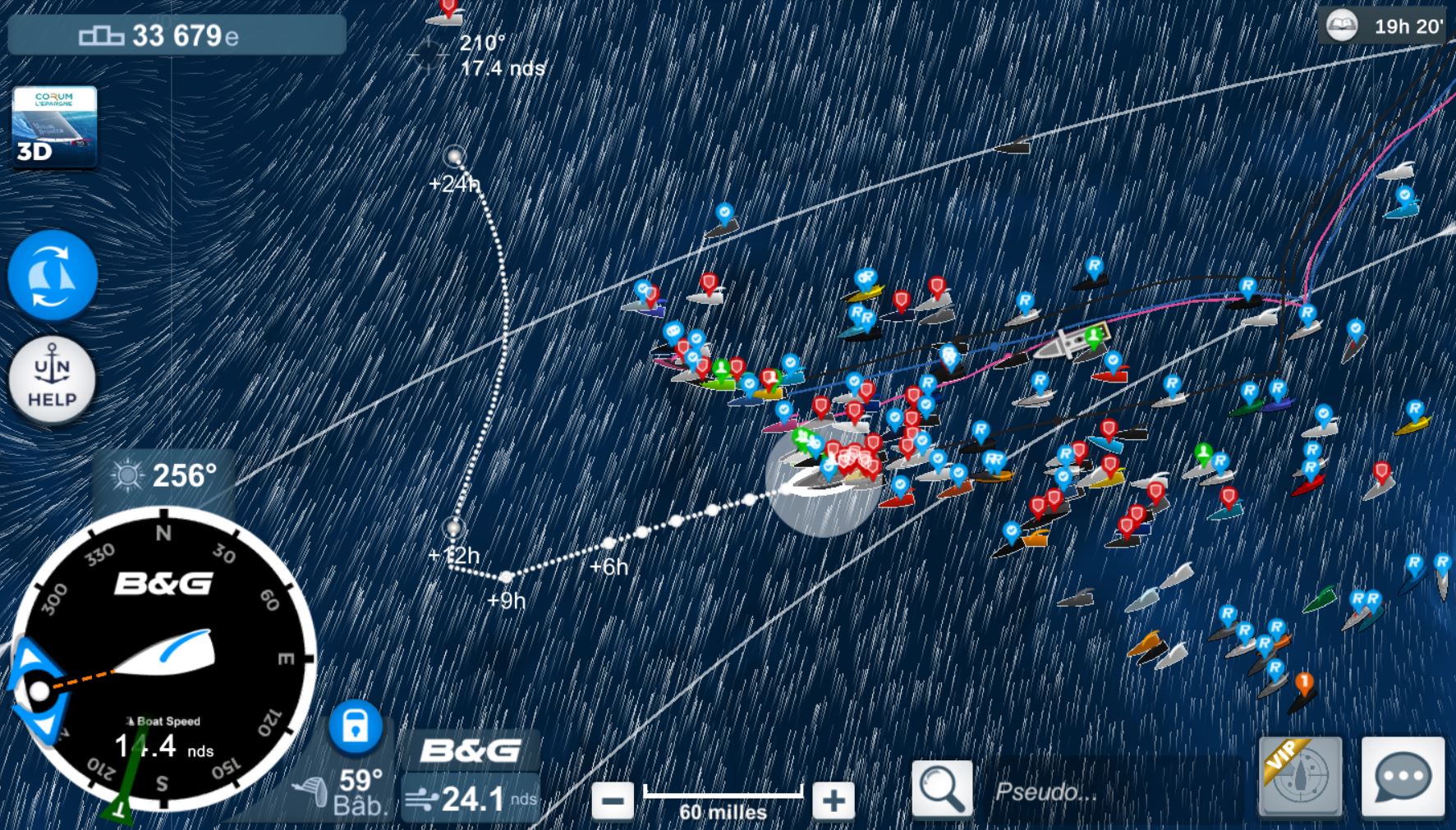Zoom out the map with minus

tap(613, 800)
